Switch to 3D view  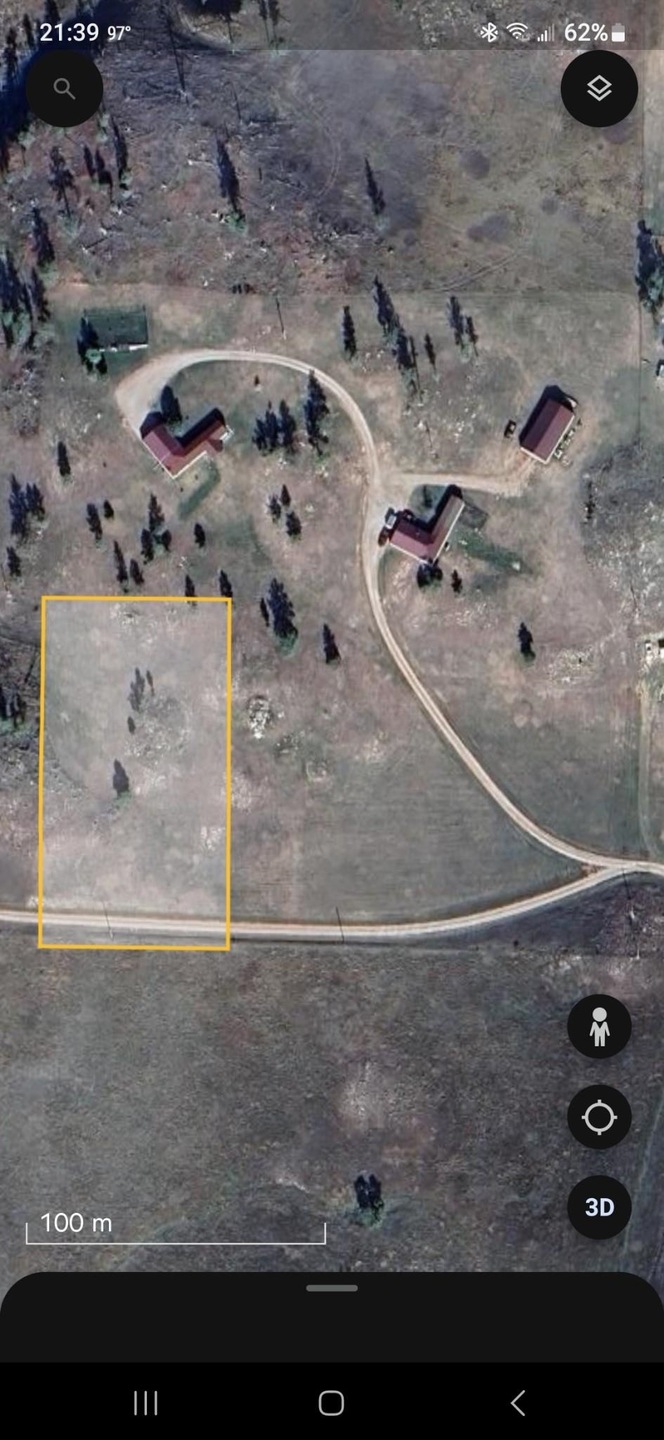599,1207
